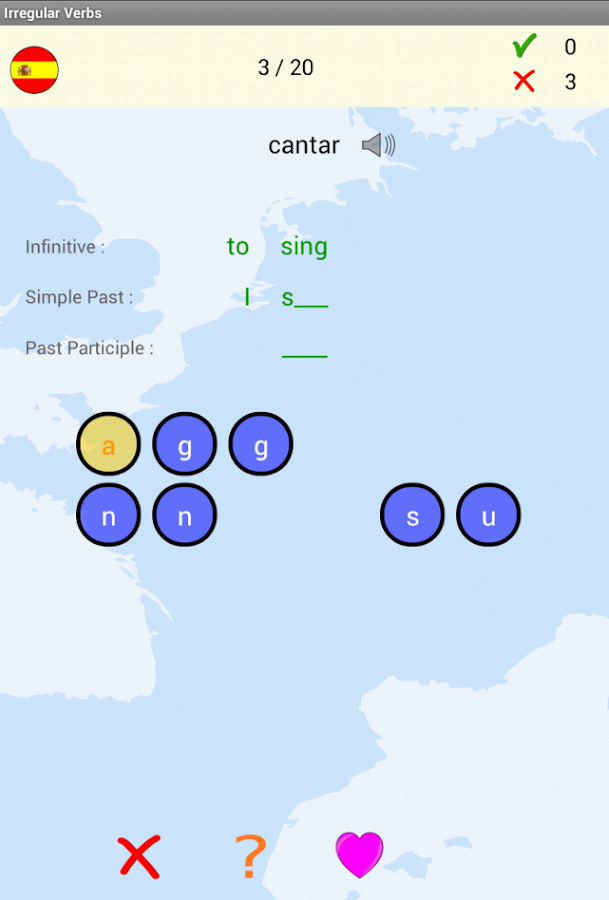Get a hint with the orange question mark
The image size is (609, 900).
250,856
